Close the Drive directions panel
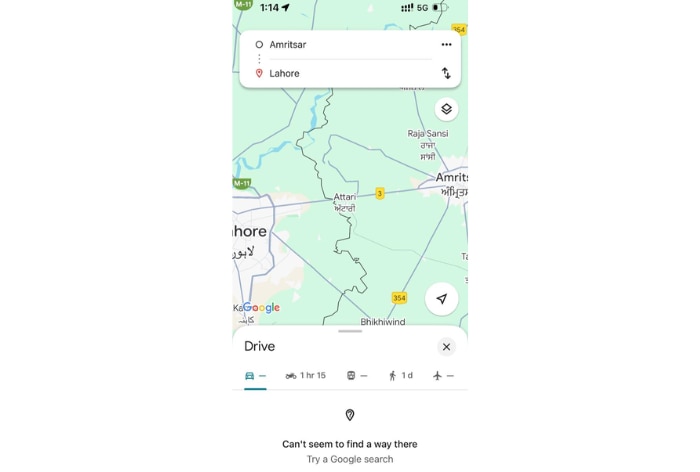Image resolution: width=700 pixels, height=472 pixels. point(446,347)
